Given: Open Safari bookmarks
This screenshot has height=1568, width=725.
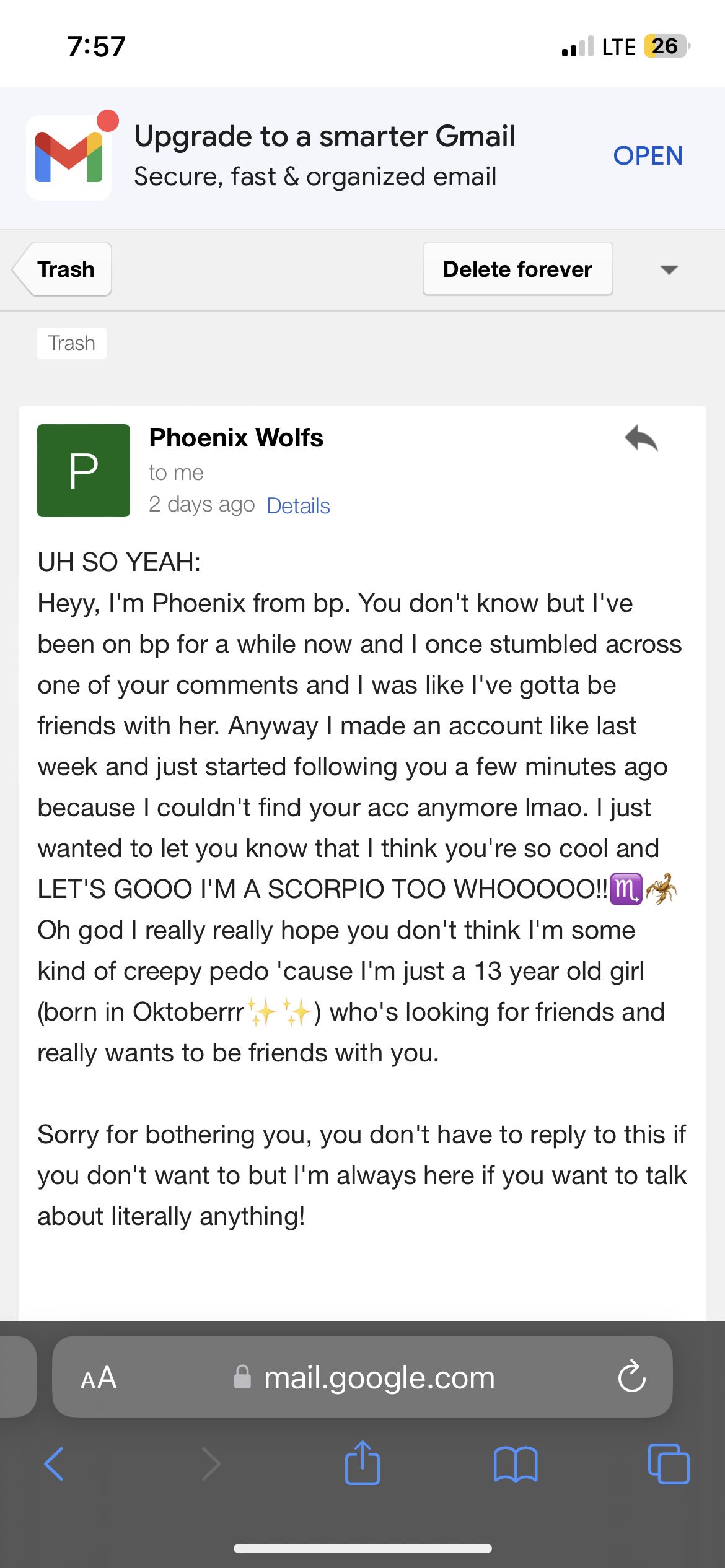Looking at the screenshot, I should tap(516, 1464).
